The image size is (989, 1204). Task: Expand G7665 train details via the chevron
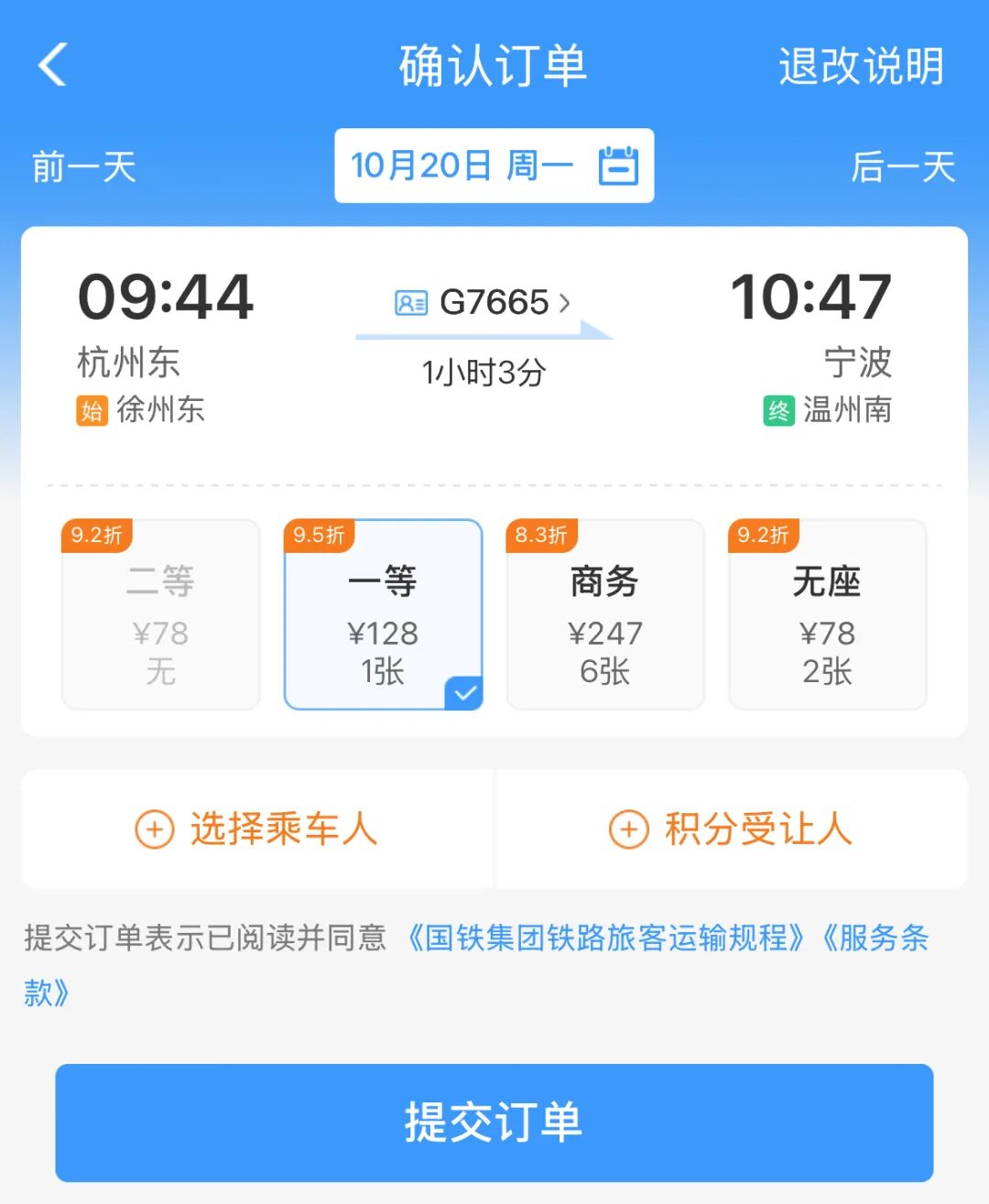(x=566, y=302)
